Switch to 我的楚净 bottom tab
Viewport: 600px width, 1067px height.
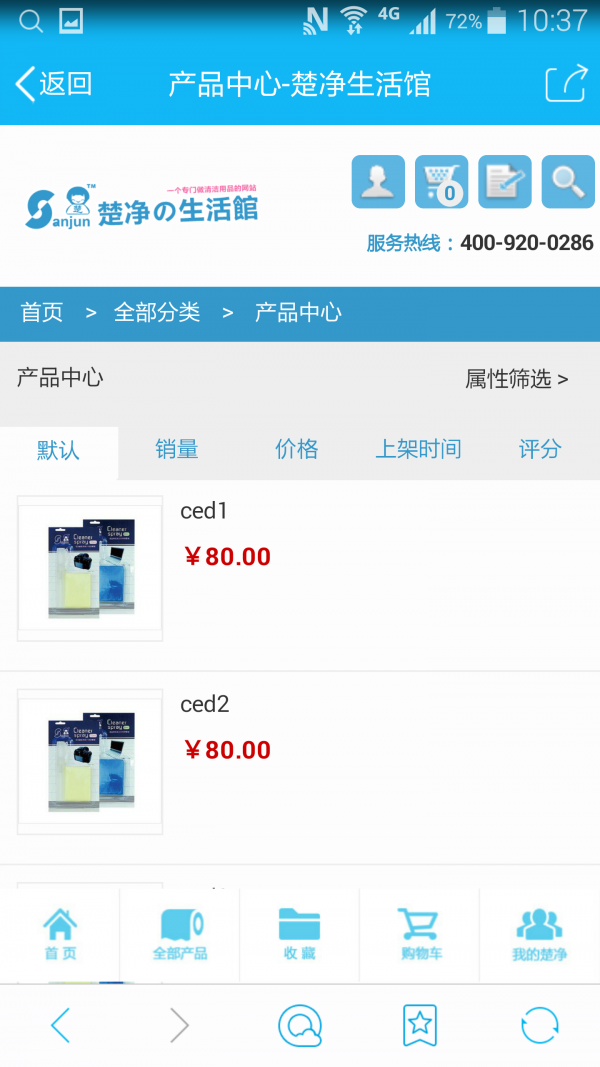tap(540, 935)
